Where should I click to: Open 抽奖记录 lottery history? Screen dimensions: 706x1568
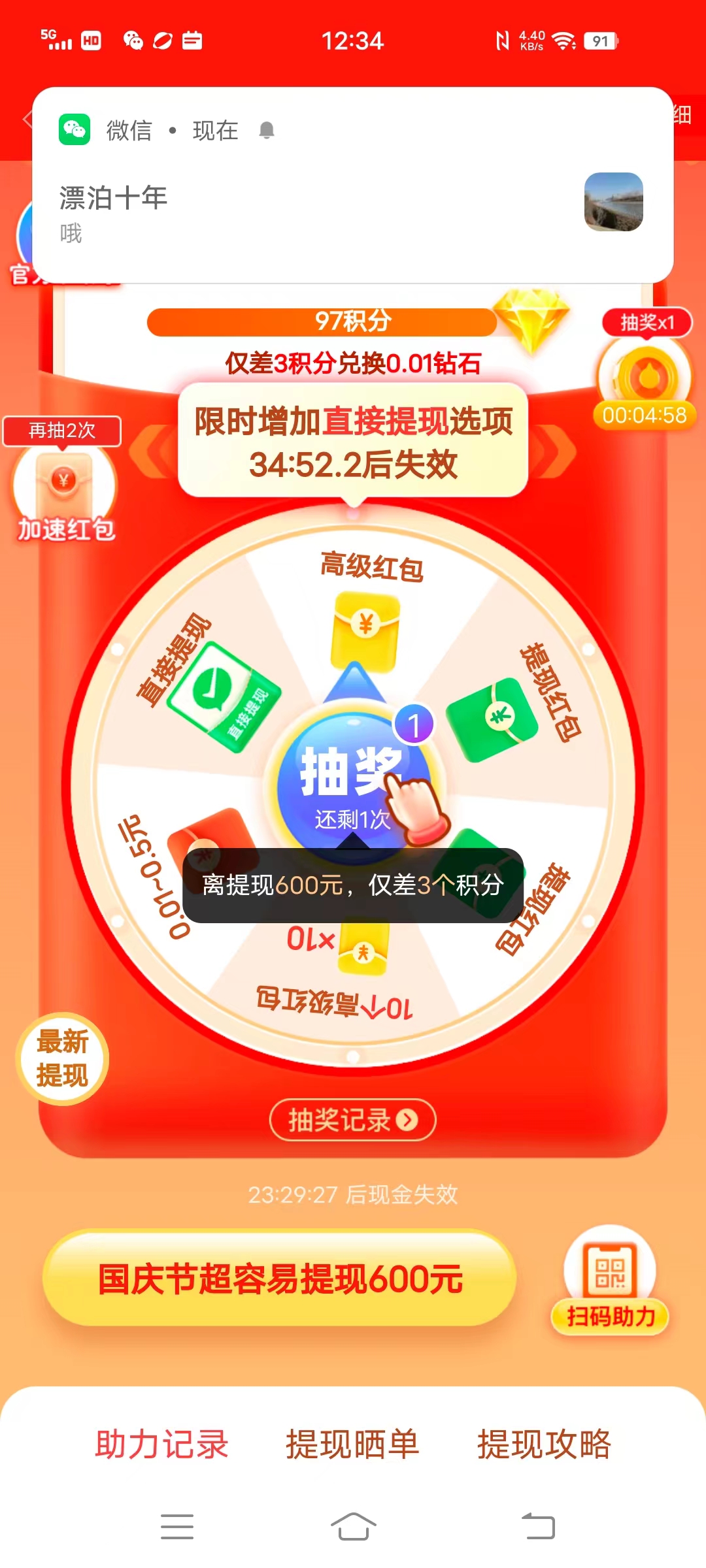353,1120
